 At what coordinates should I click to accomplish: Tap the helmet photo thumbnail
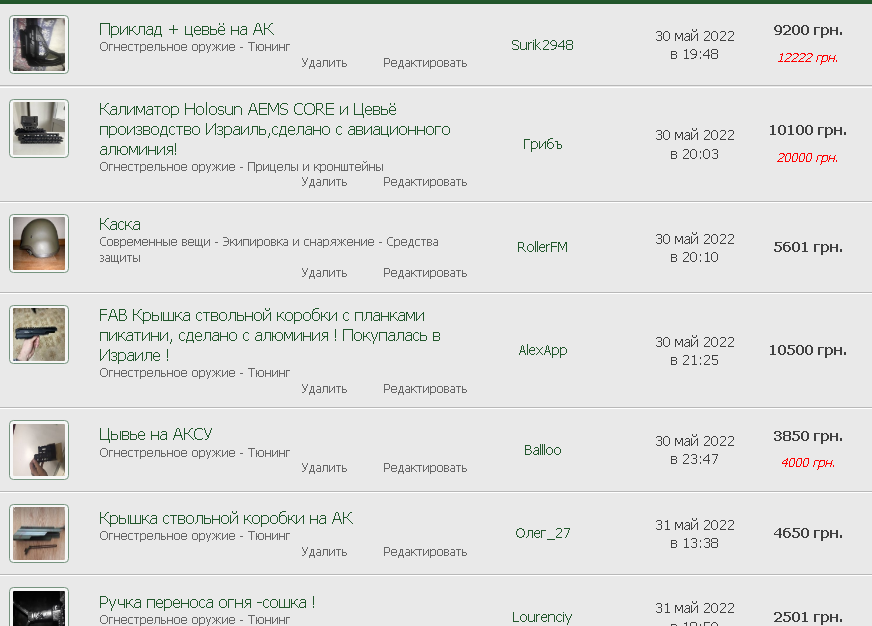(x=39, y=243)
